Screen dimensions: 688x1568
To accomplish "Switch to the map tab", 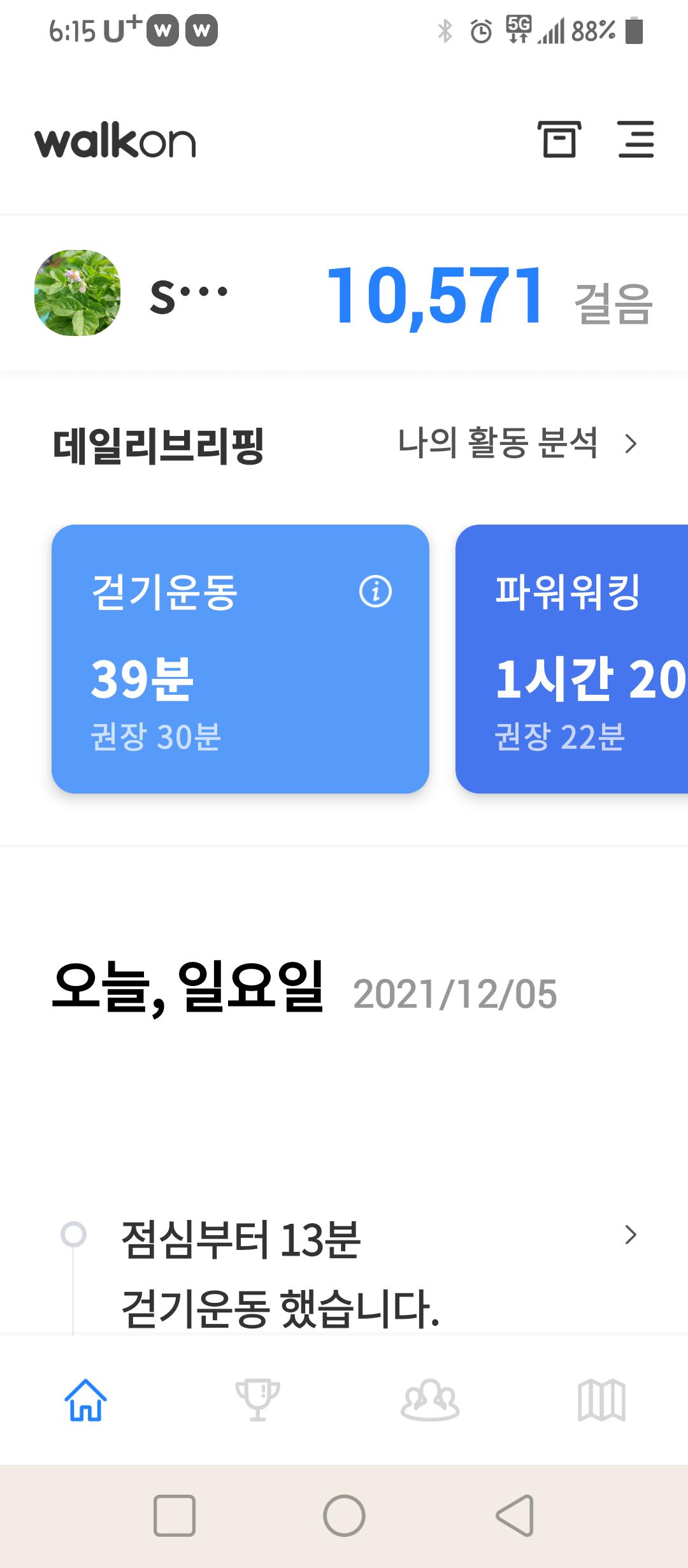I will point(601,1400).
